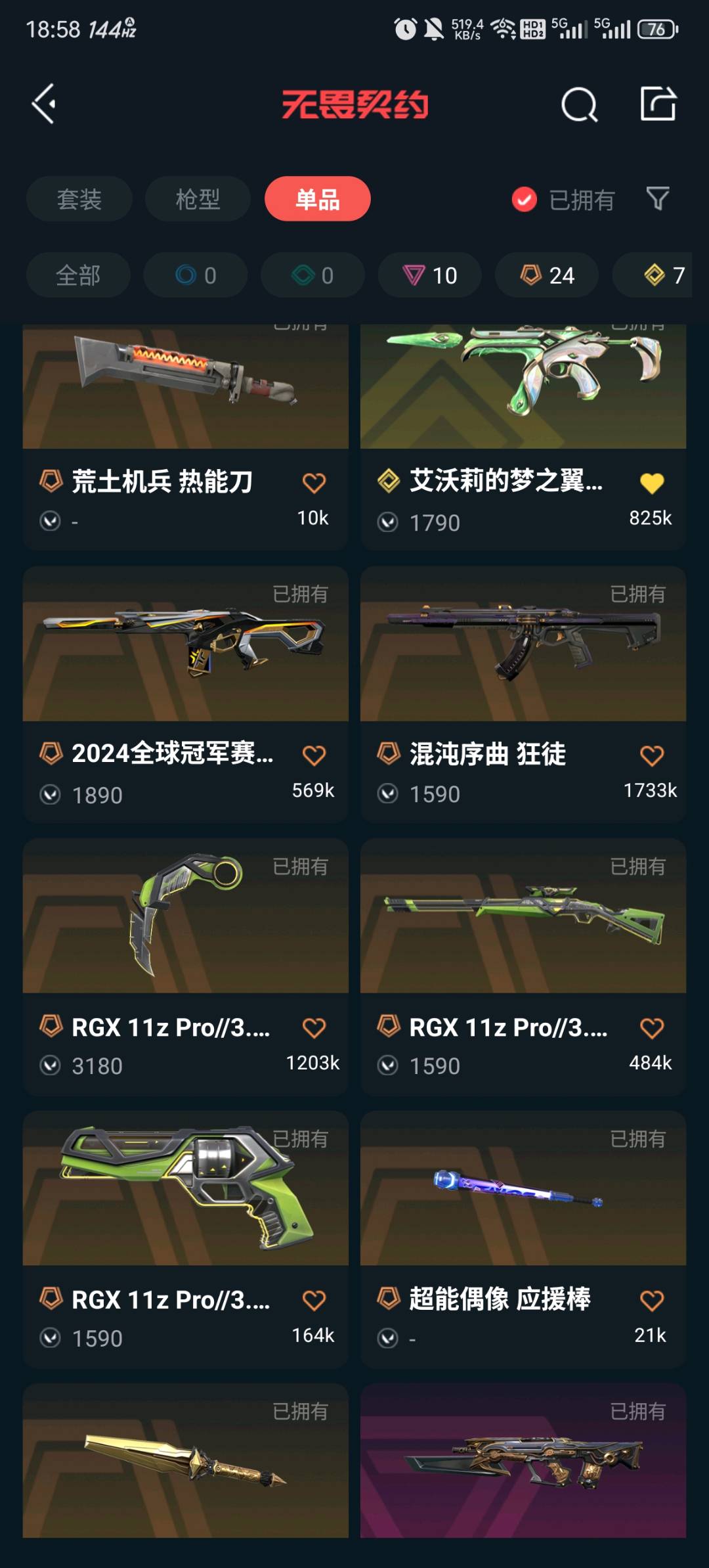Filter by the yellow tier chip showing 7
The image size is (709, 1568).
point(663,275)
